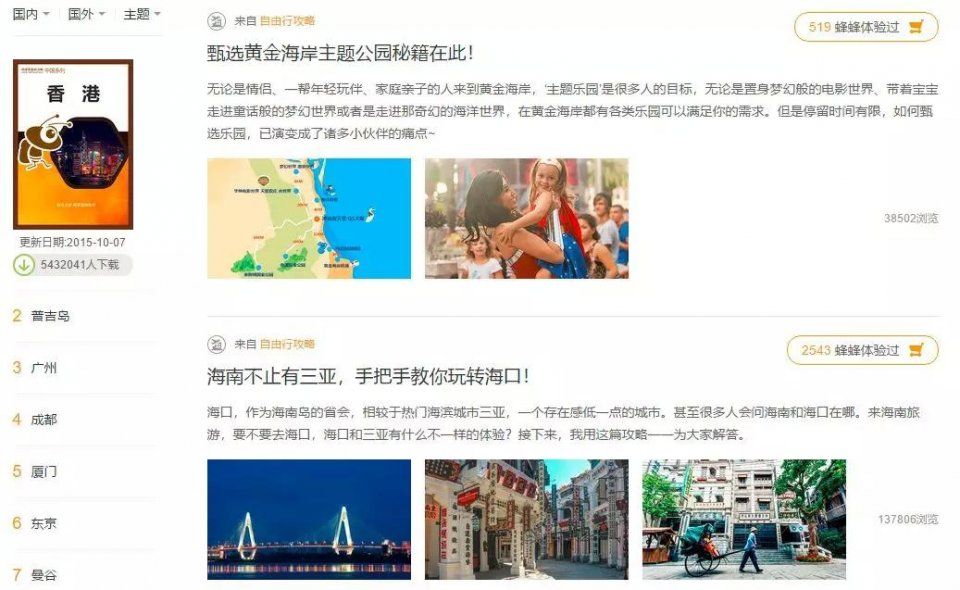Open the 香港 guide cover
Image resolution: width=960 pixels, height=590 pixels.
click(73, 145)
